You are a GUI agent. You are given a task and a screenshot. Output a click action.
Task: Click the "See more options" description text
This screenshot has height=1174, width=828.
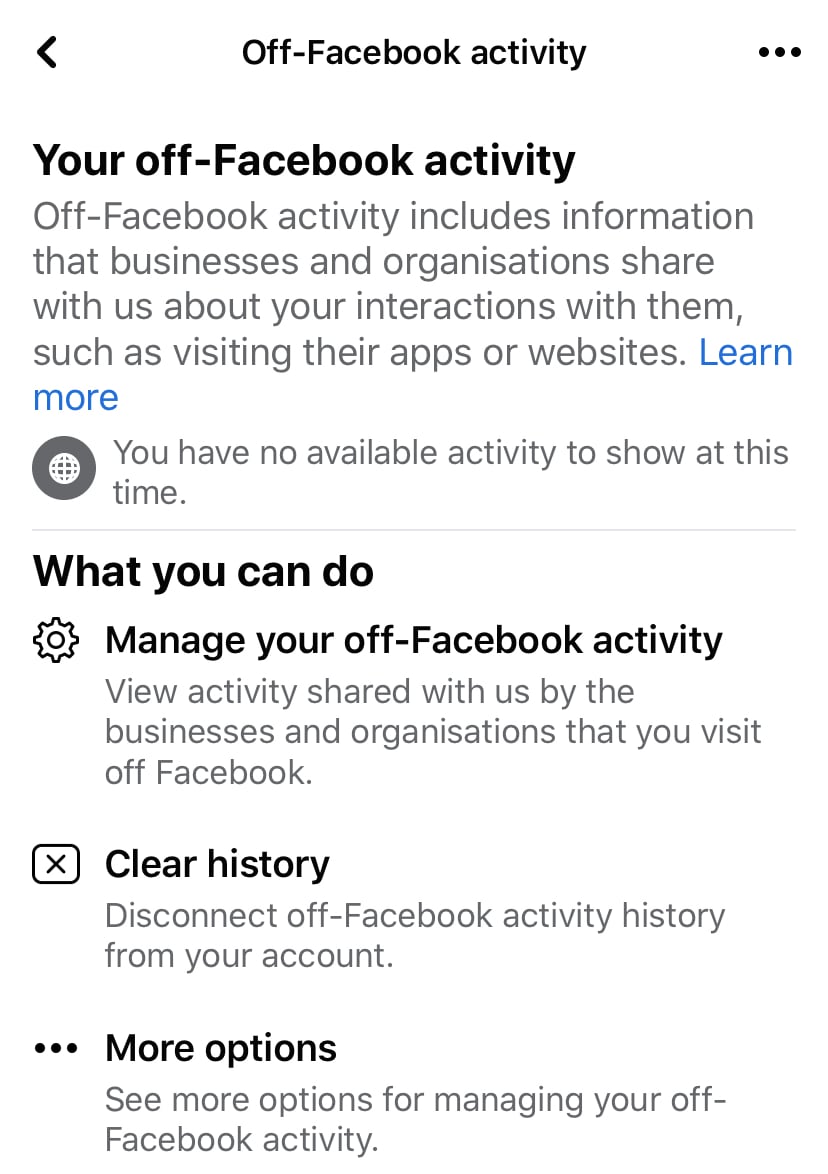click(x=417, y=1118)
